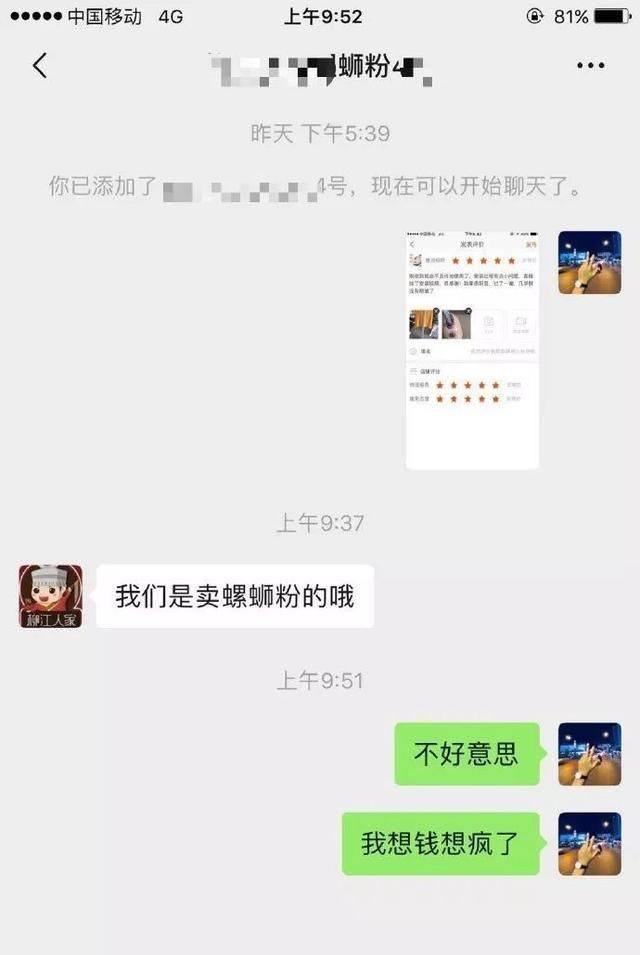Image resolution: width=640 pixels, height=955 pixels.
Task: Open the 柳江人家 seller avatar profile
Action: pos(50,596)
